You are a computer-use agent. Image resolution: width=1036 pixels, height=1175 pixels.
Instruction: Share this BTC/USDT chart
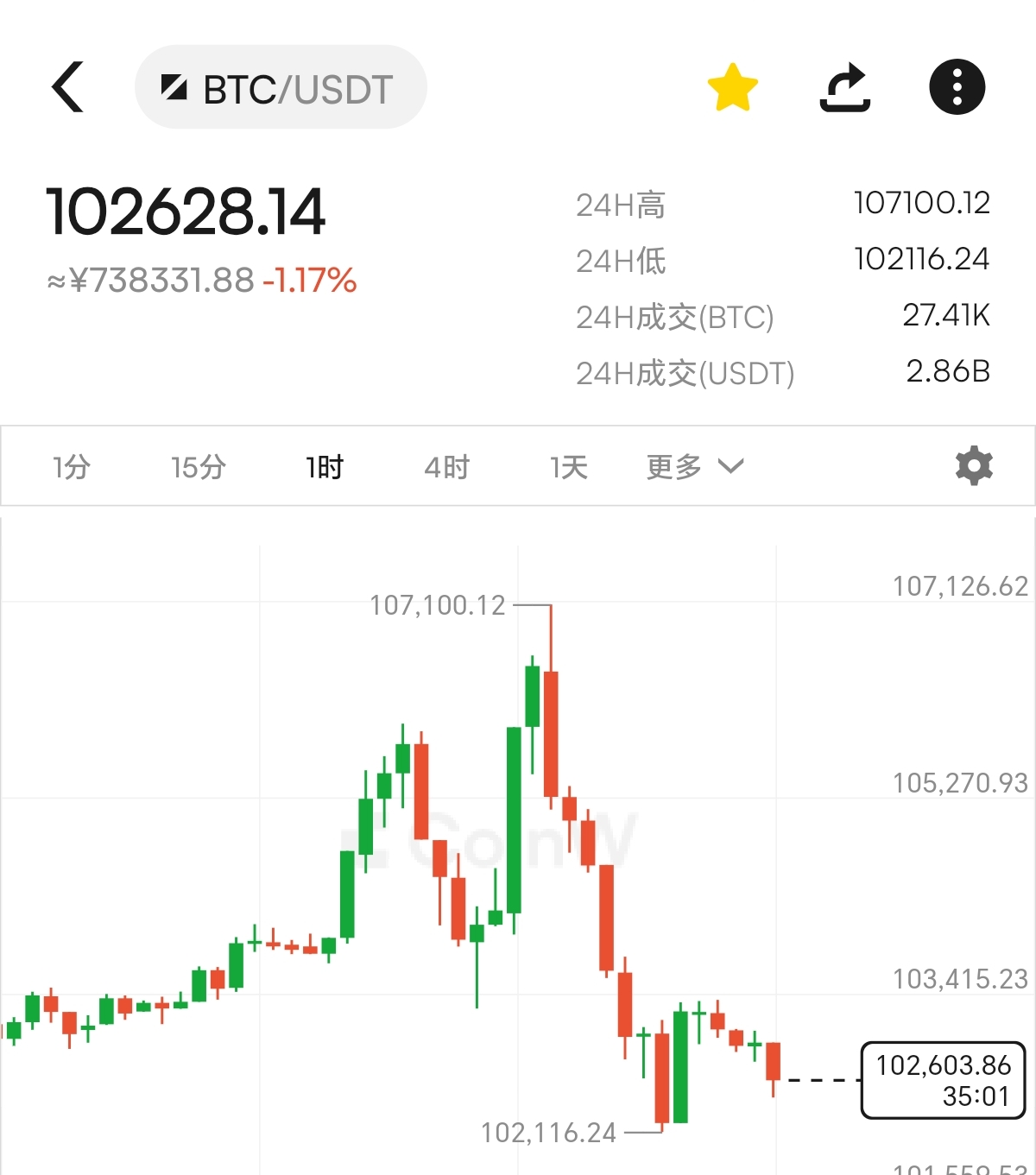[844, 87]
